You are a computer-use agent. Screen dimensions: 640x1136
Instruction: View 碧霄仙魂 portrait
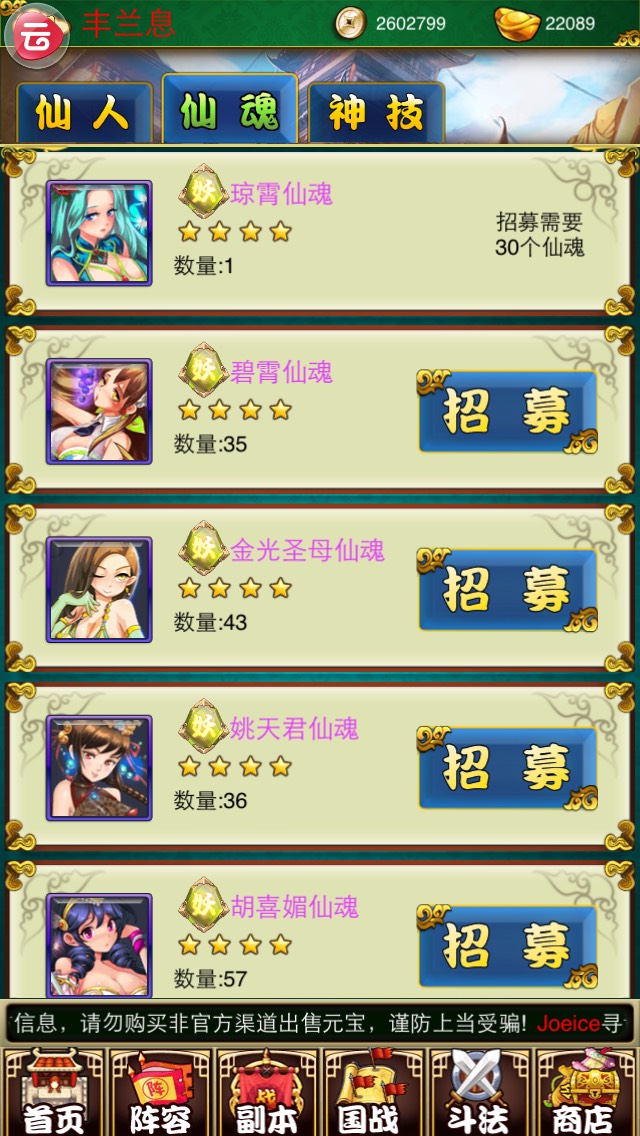click(99, 411)
